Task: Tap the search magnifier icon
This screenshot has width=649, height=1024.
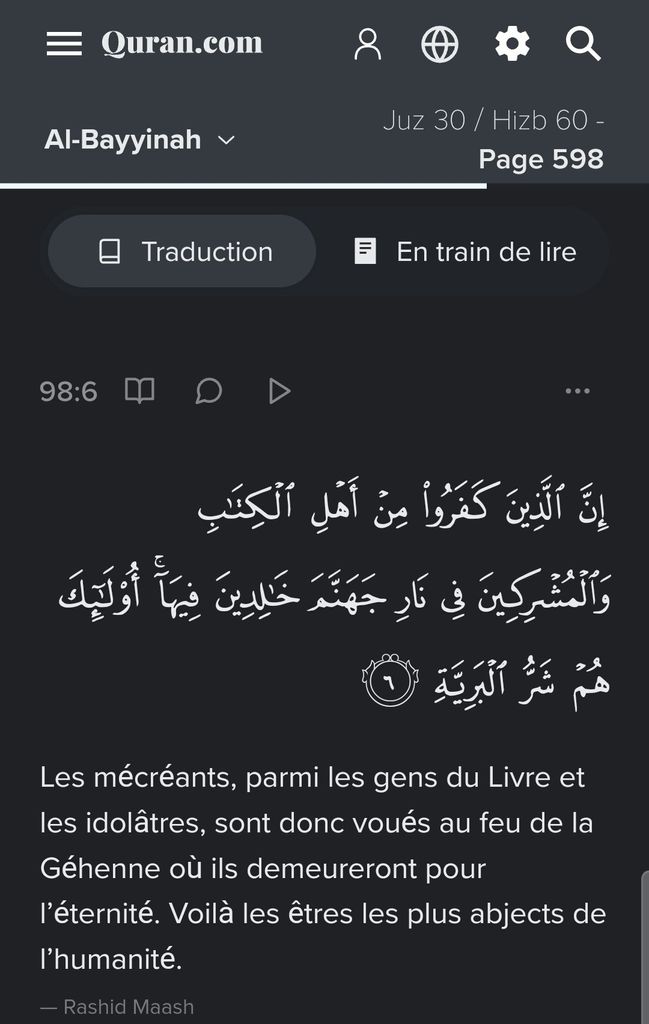Action: coord(583,44)
